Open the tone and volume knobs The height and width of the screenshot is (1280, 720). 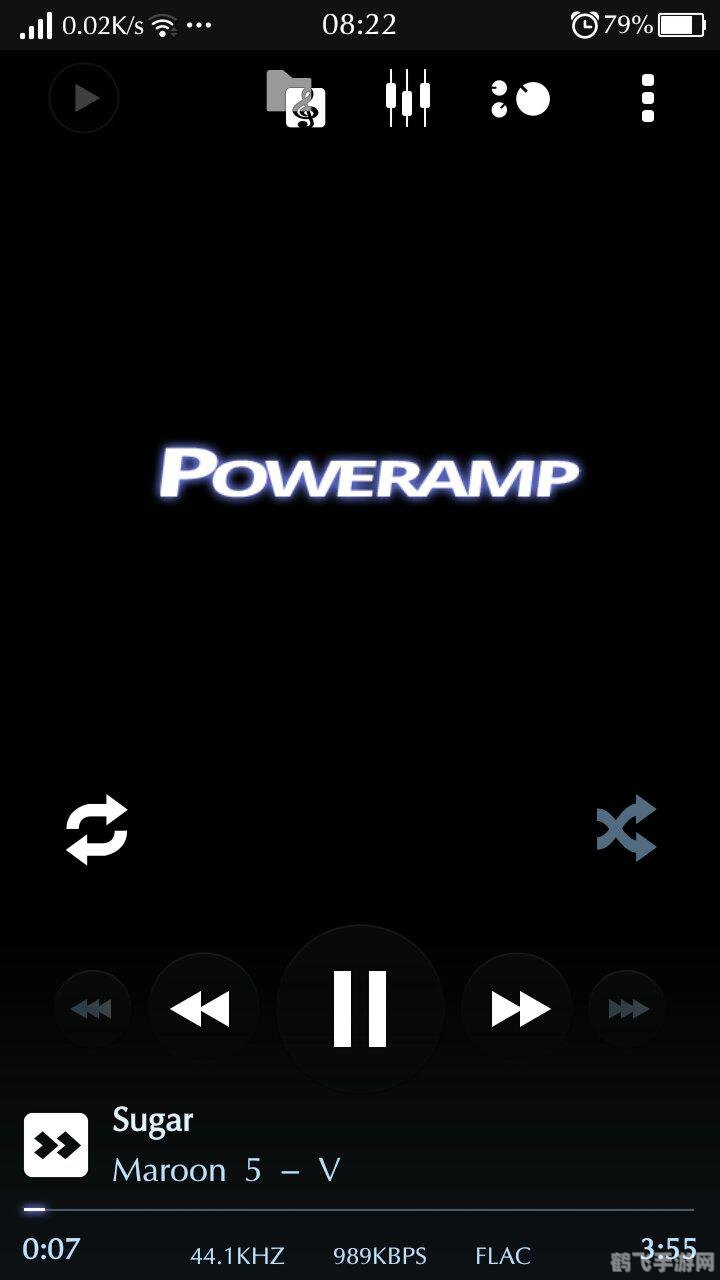pos(520,98)
